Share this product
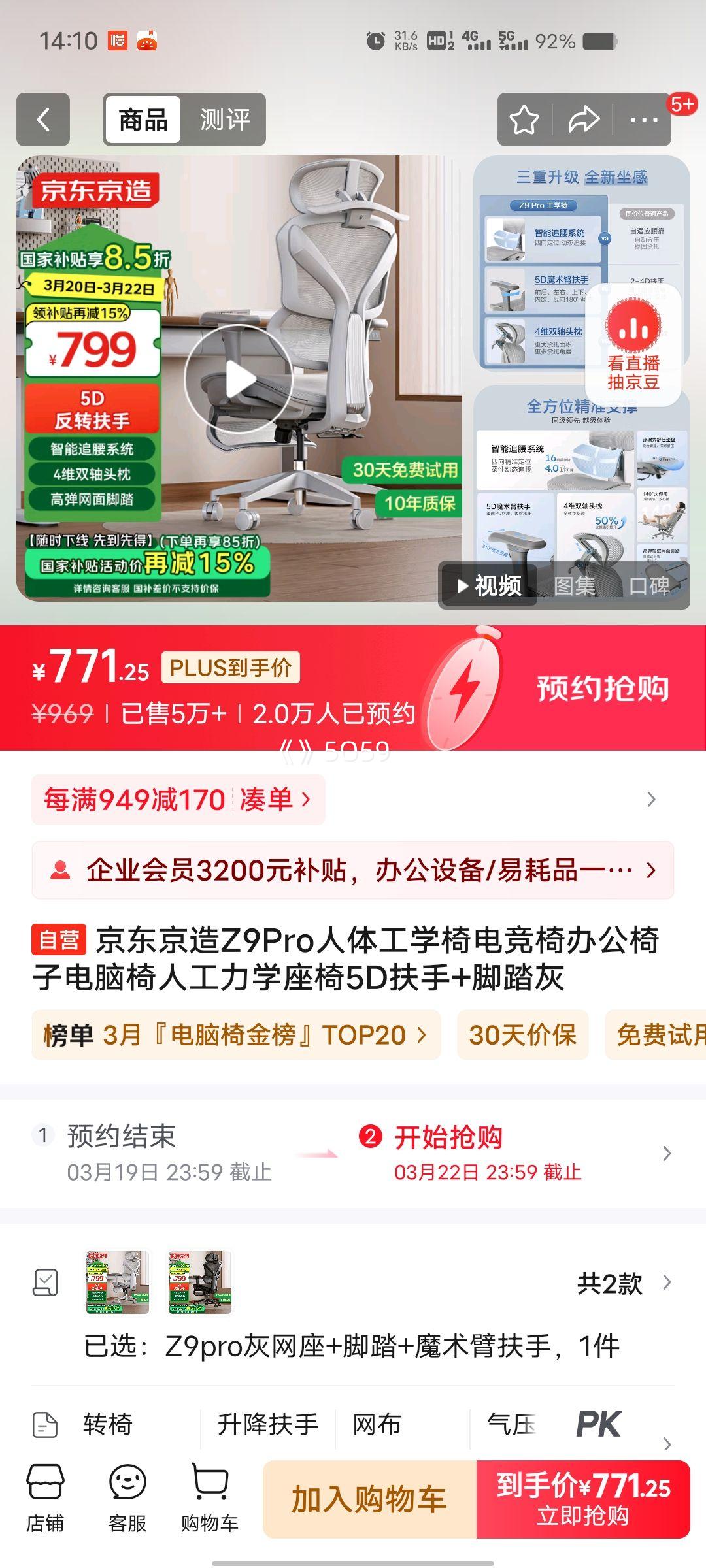This screenshot has height=1568, width=706. click(x=583, y=120)
